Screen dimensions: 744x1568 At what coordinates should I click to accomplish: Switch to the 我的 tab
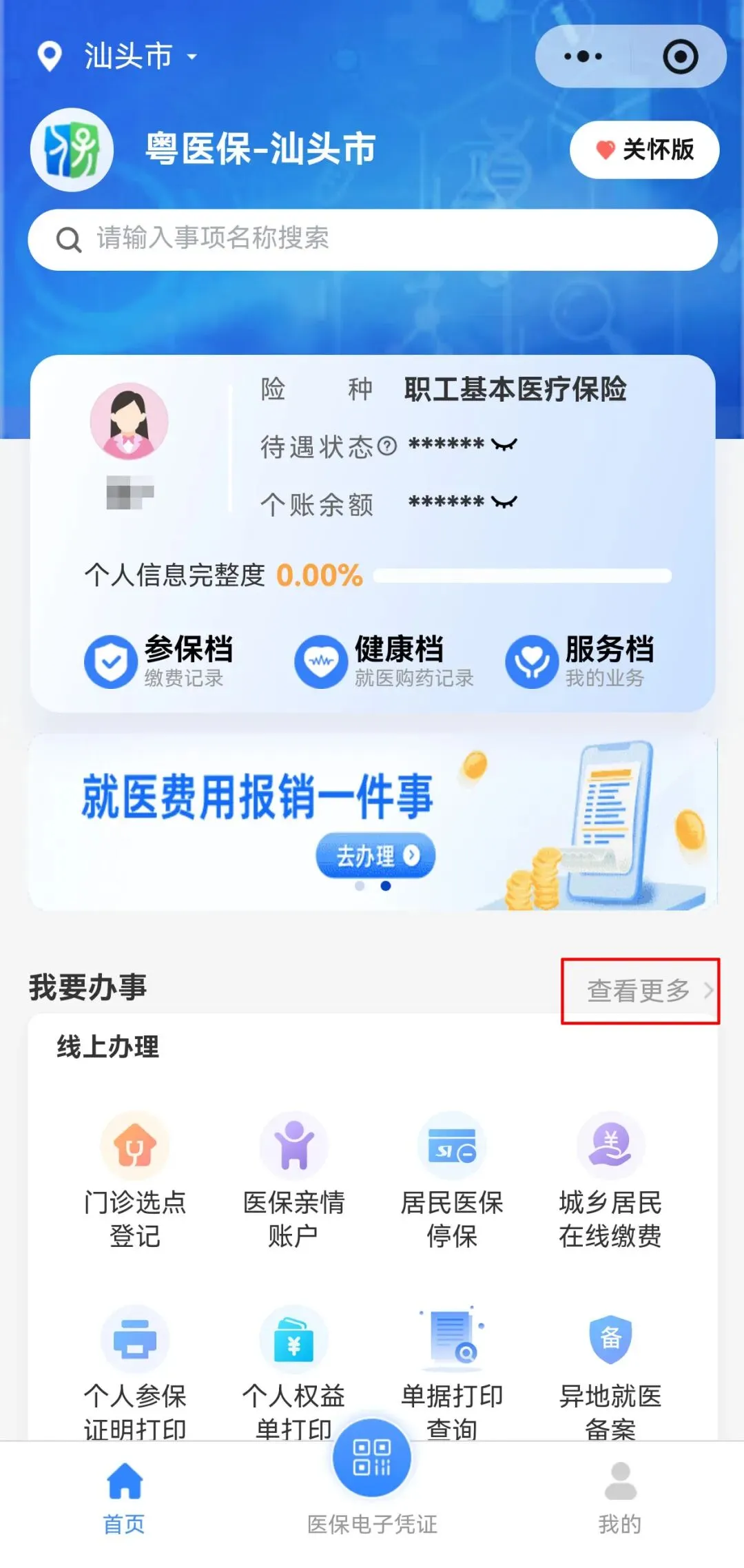620,1495
